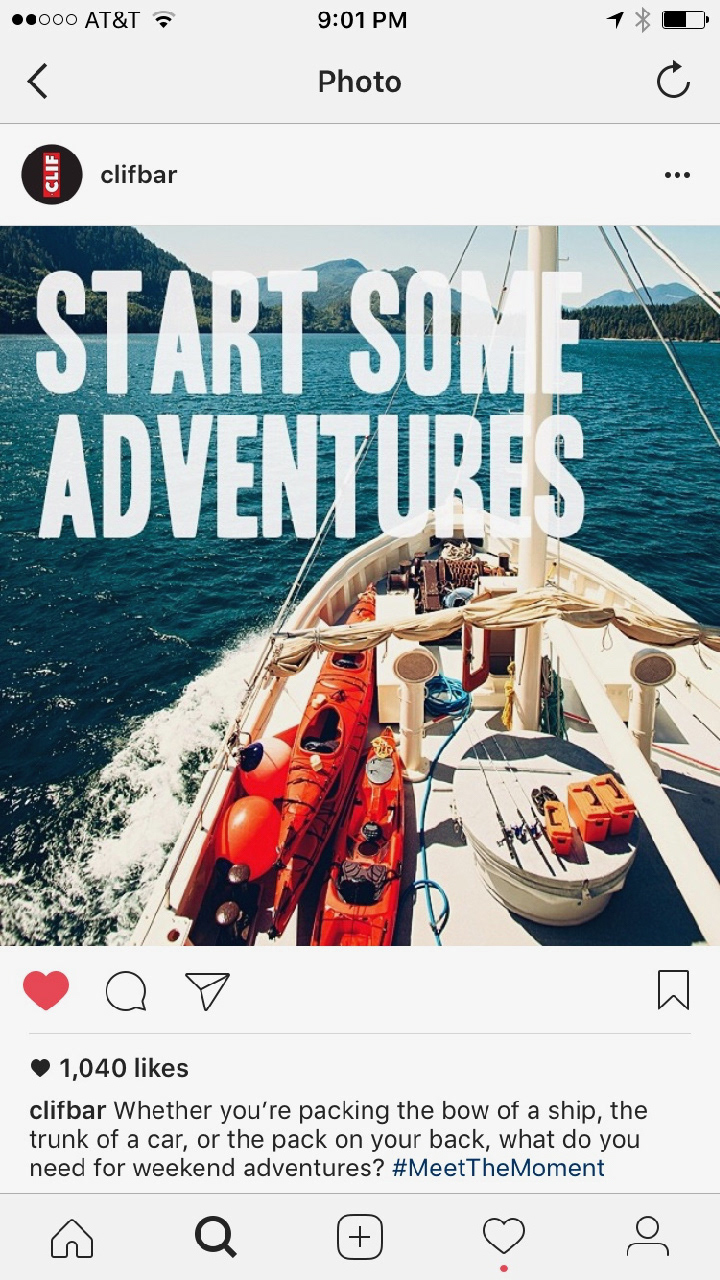Open the Activity heart tab
The height and width of the screenshot is (1280, 720).
504,1238
